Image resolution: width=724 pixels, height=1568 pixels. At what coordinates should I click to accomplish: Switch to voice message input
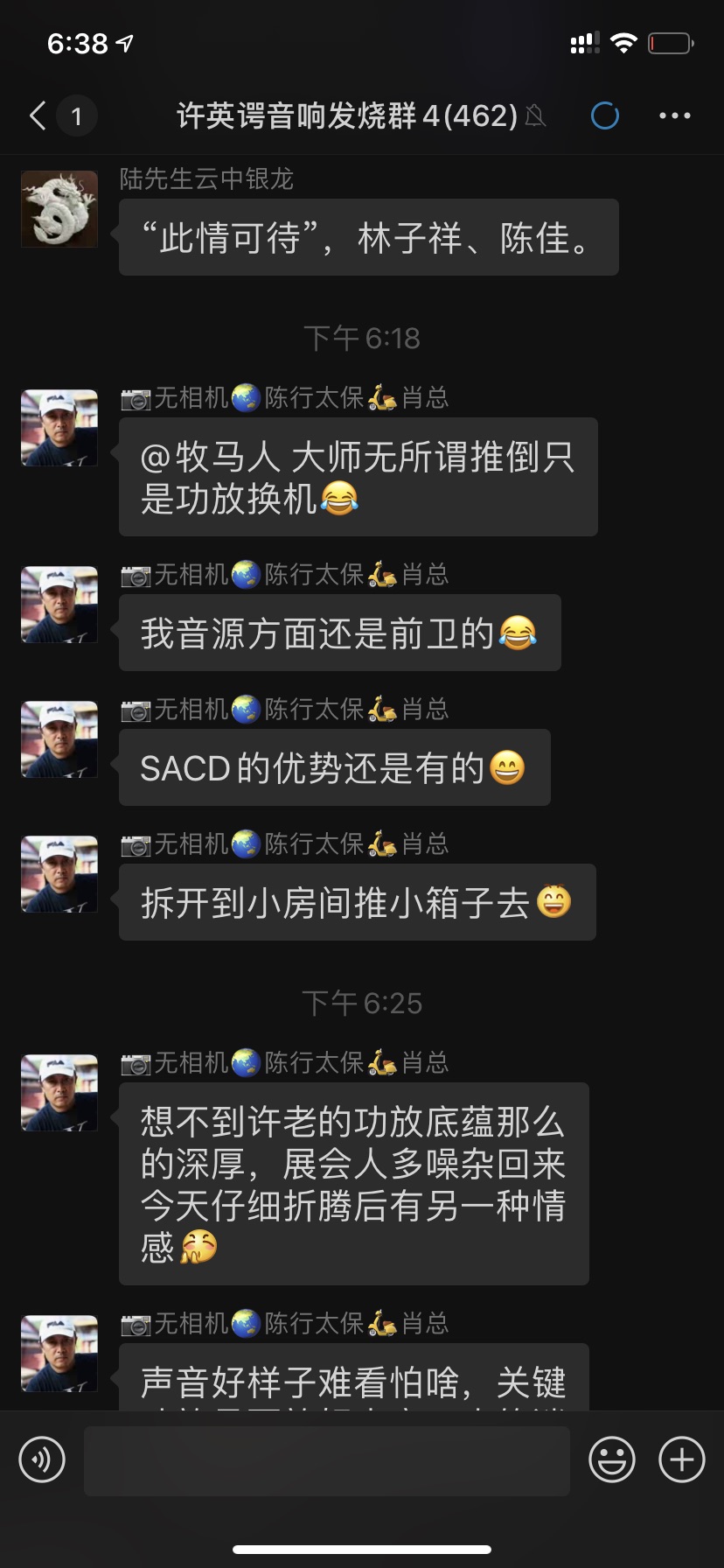(x=42, y=1459)
